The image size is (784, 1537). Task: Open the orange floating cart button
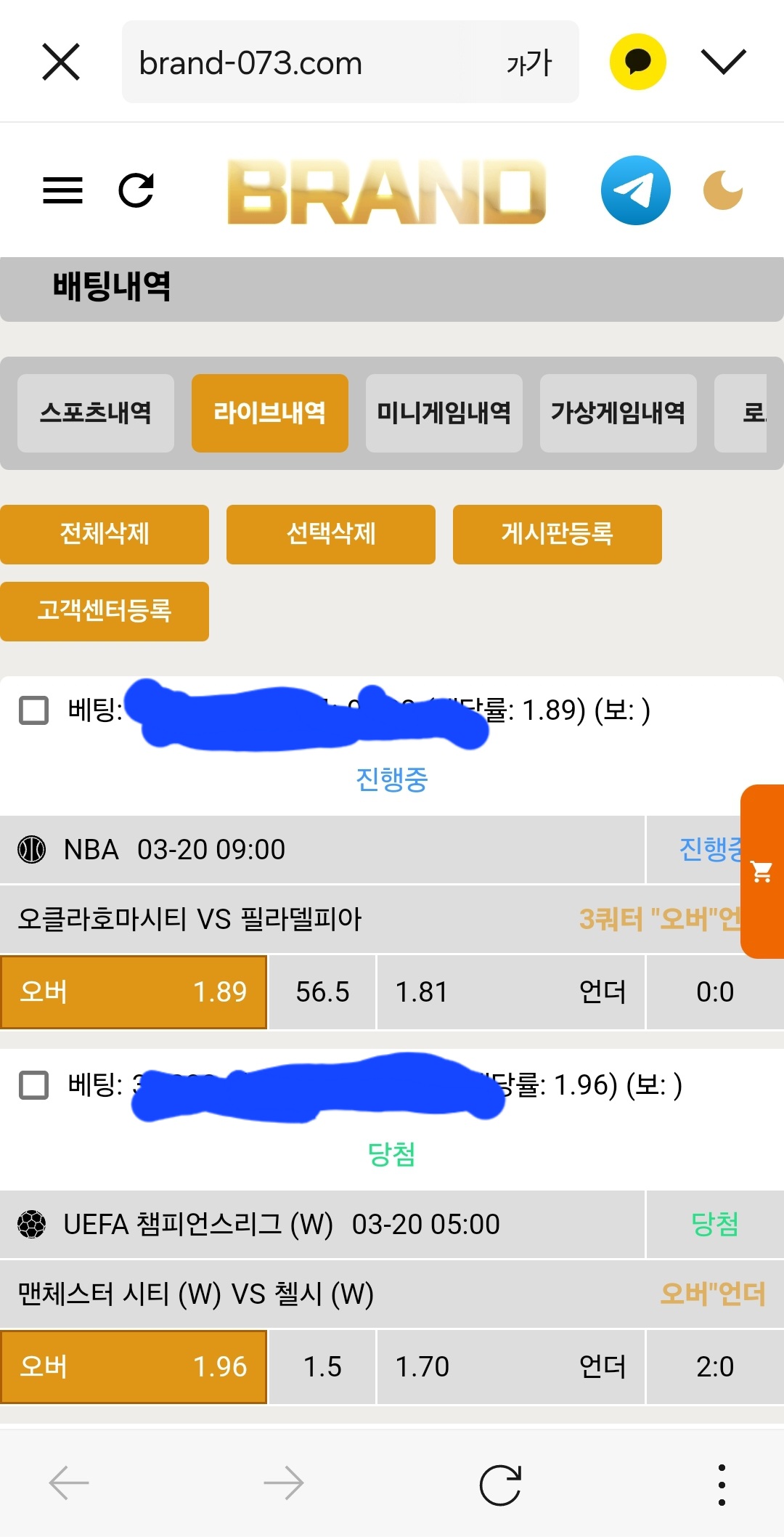[x=761, y=872]
